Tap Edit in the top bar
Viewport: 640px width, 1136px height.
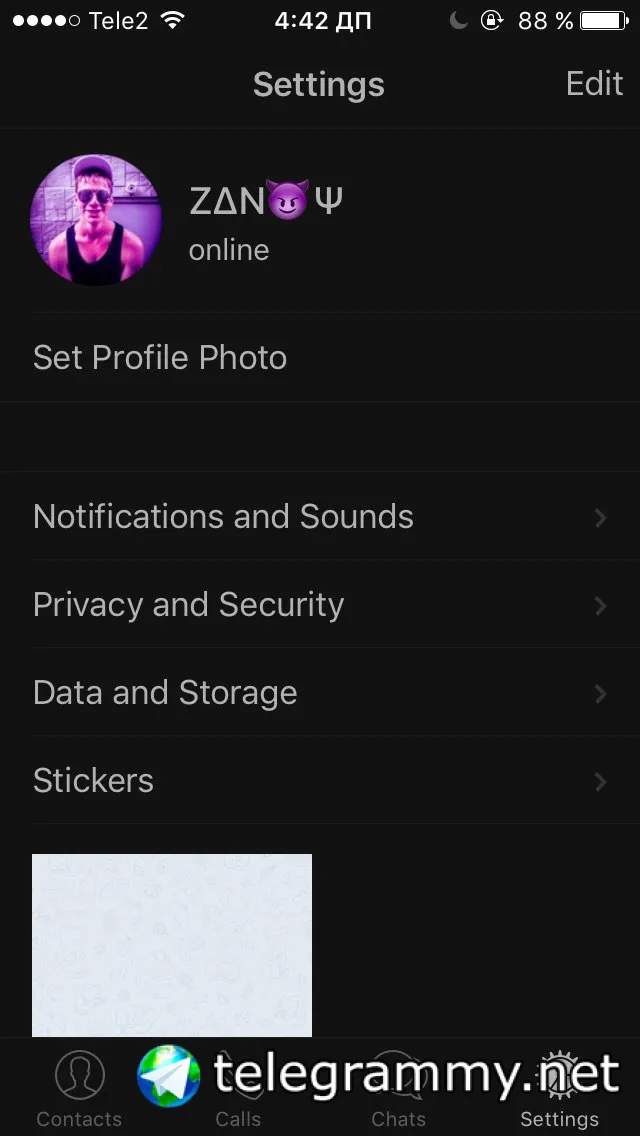594,84
